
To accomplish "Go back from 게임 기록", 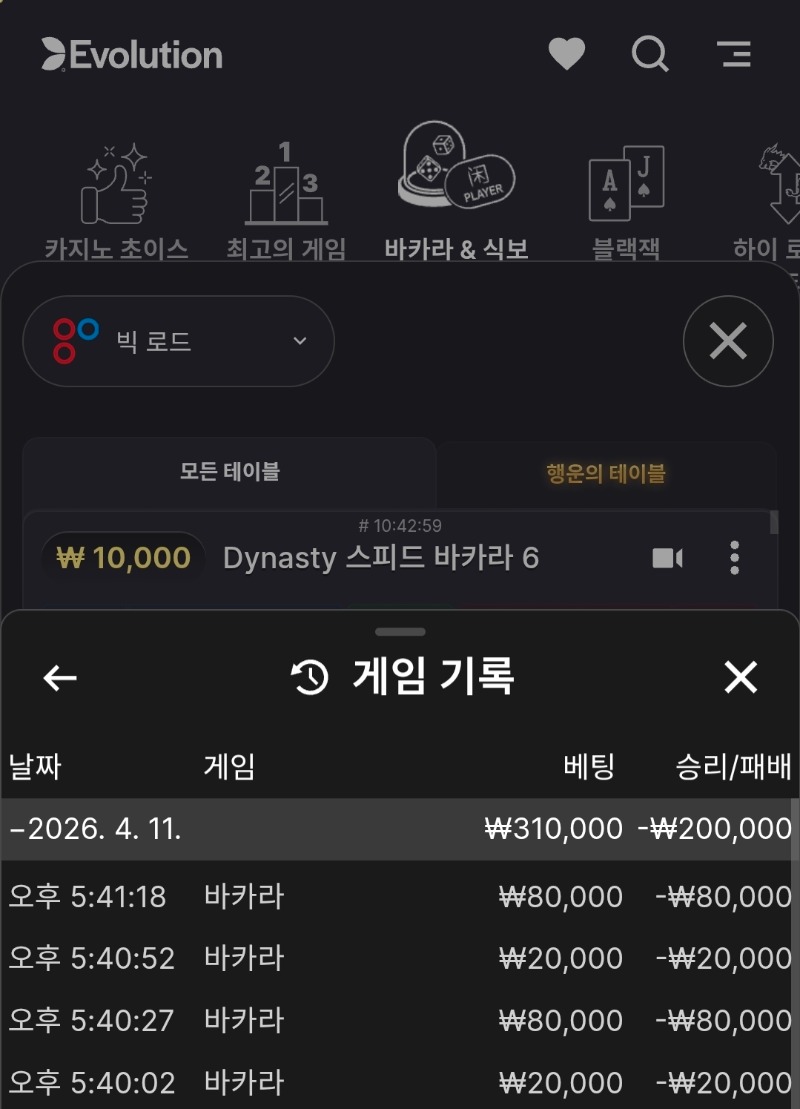I will pyautogui.click(x=60, y=678).
